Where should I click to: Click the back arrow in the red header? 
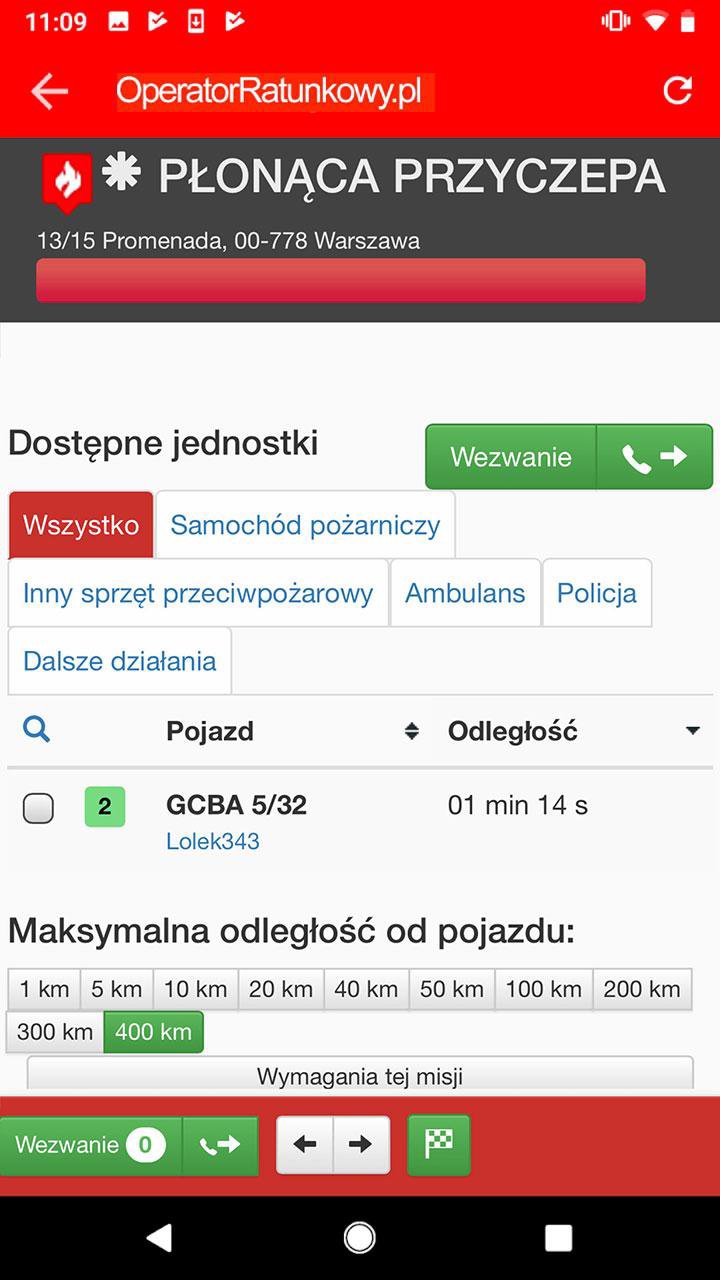(47, 90)
